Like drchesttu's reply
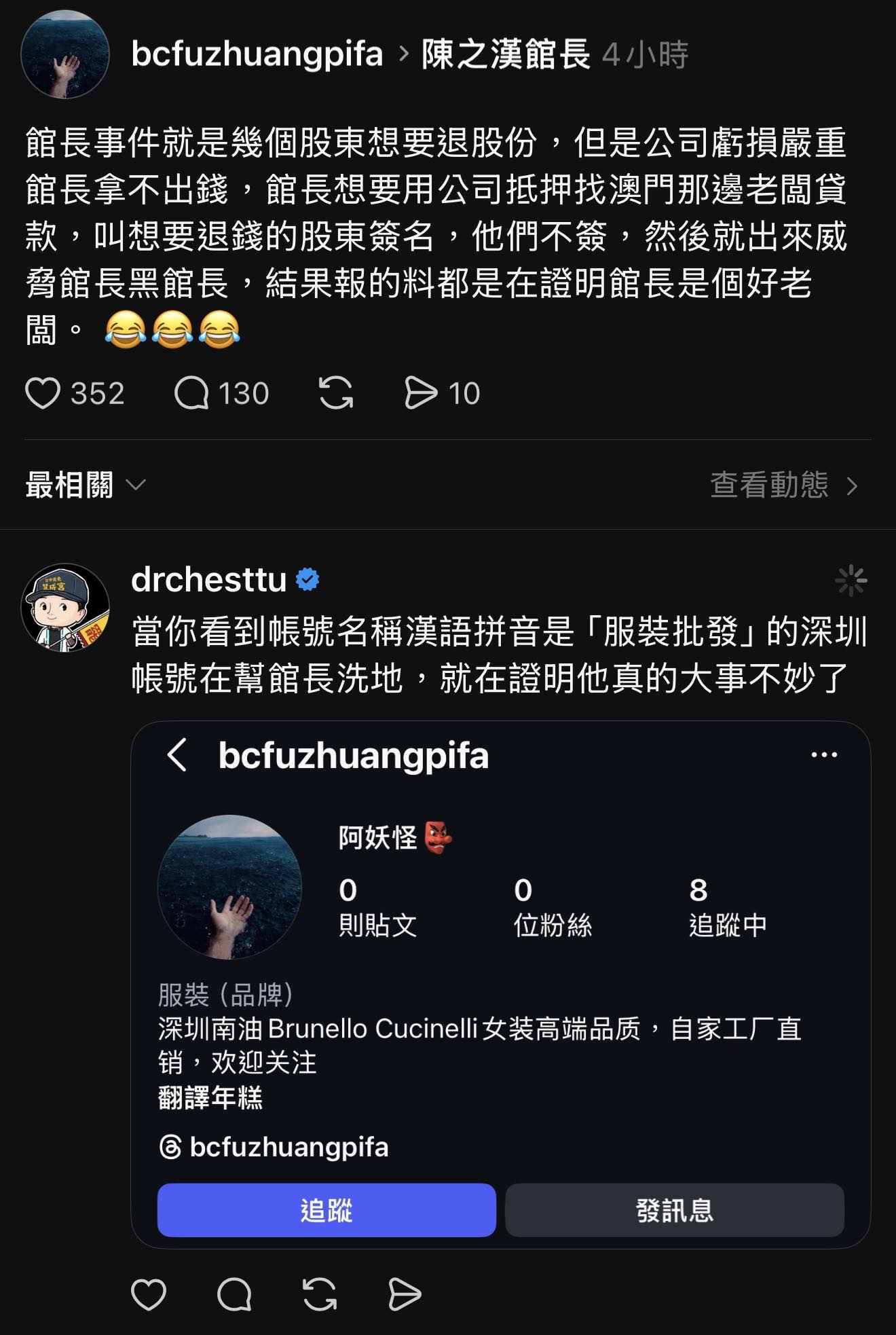The image size is (896, 1335). click(149, 1294)
